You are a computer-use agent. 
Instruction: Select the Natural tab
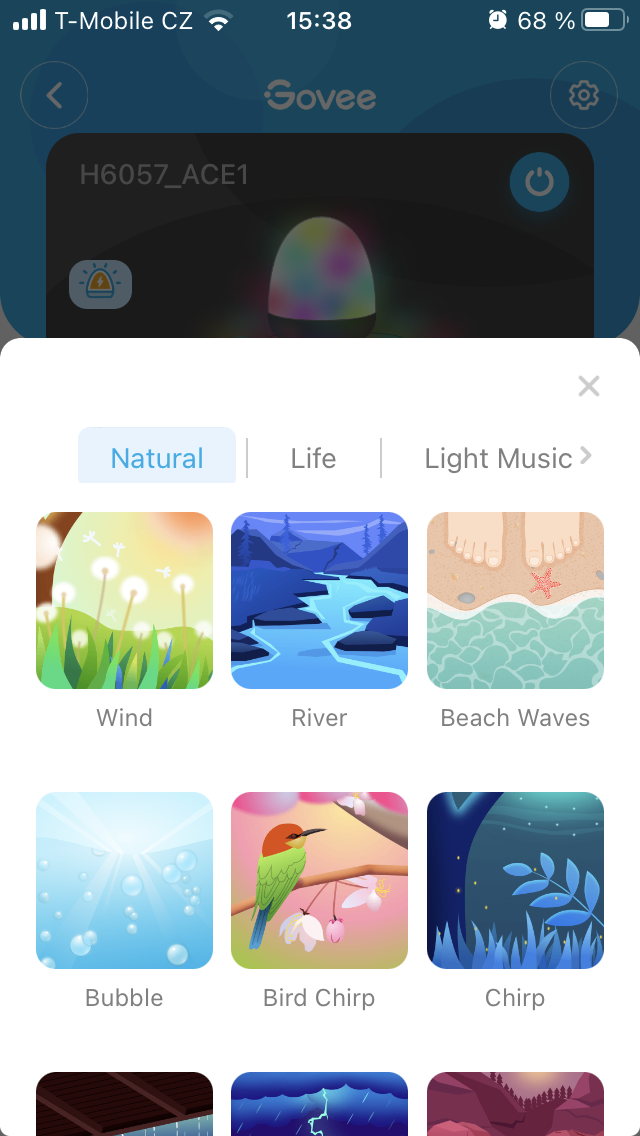[x=157, y=458]
